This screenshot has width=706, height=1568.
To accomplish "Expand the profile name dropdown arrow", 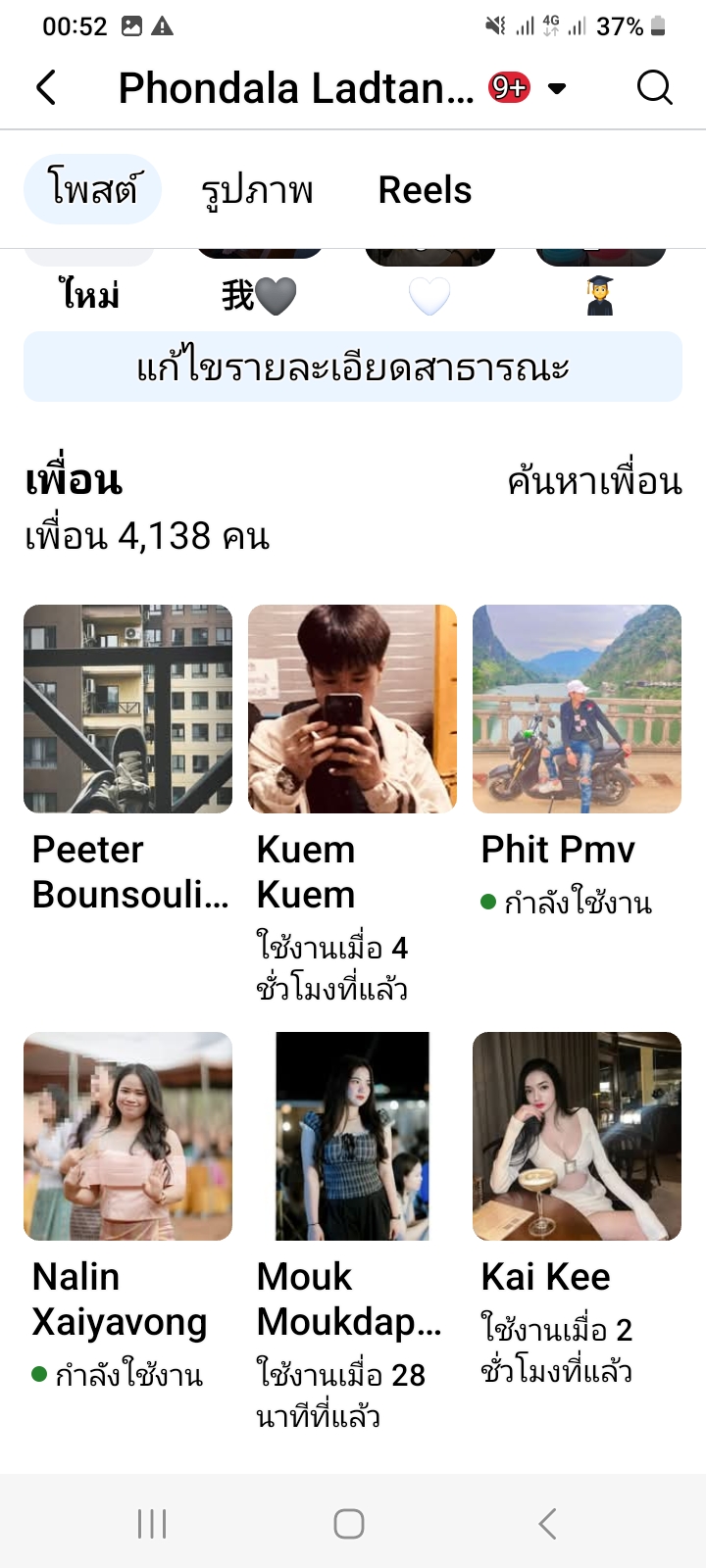I will [x=557, y=89].
